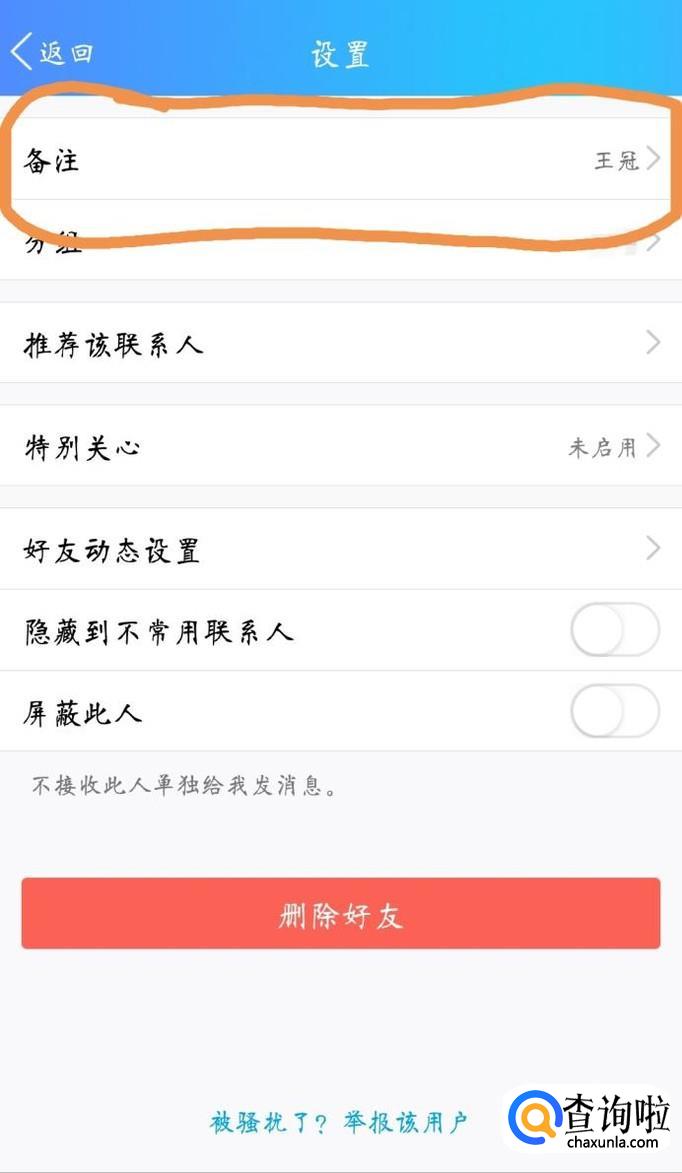Open 推荐该联系人 to recommend contact

(340, 344)
